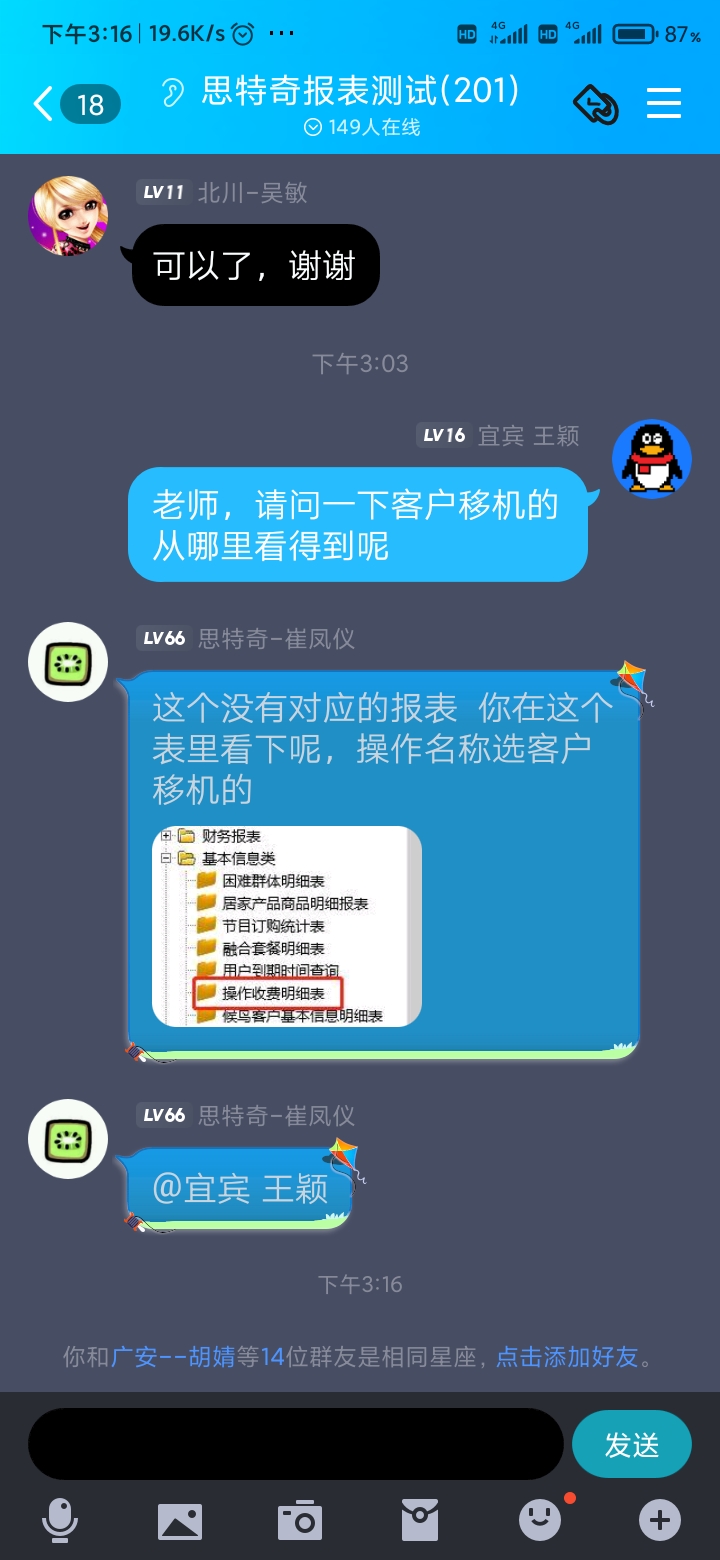This screenshot has height=1560, width=720.
Task: Open 广安--胡婧 profile link
Action: point(173,1357)
